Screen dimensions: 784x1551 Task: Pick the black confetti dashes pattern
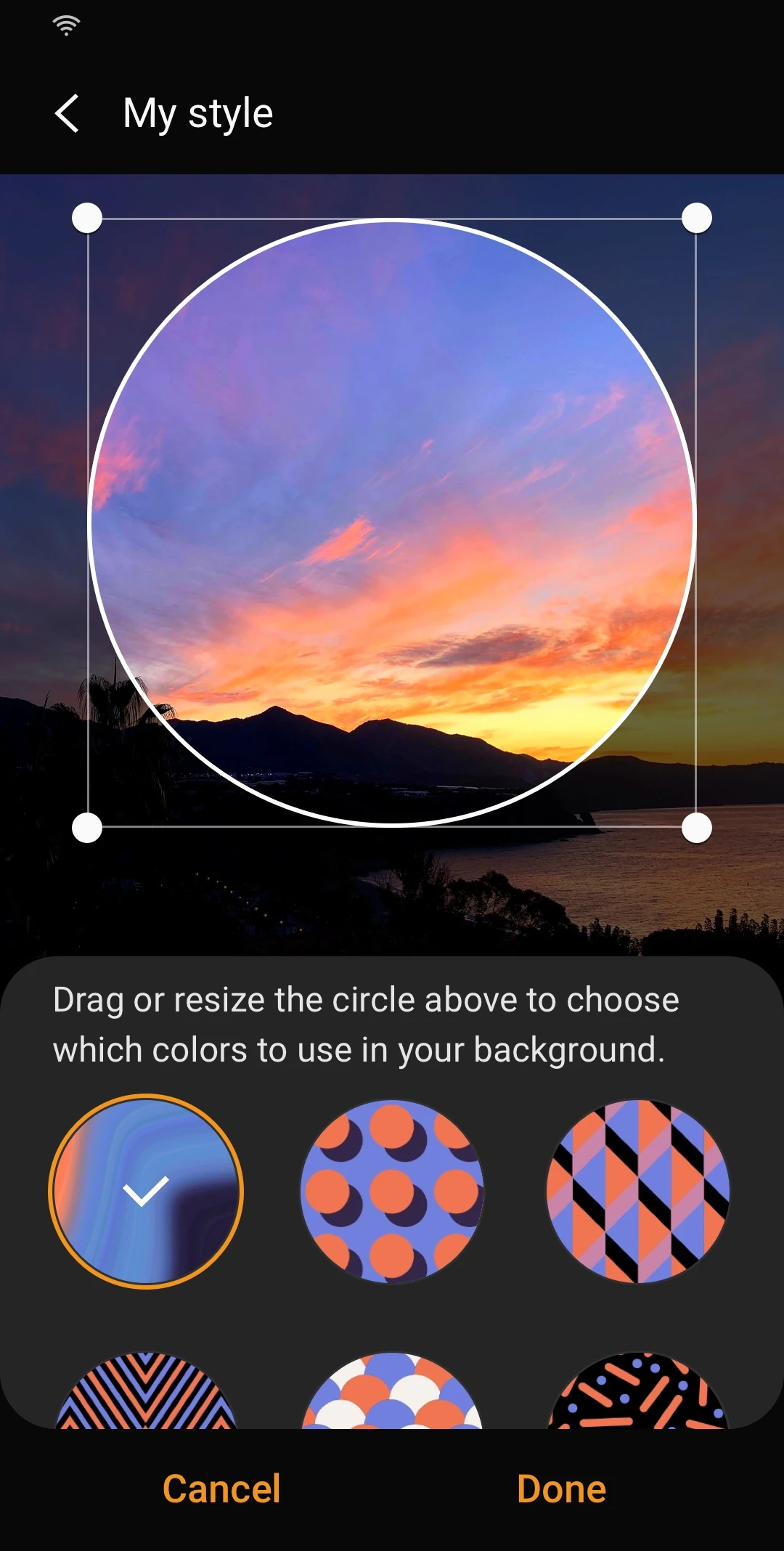point(638,1394)
